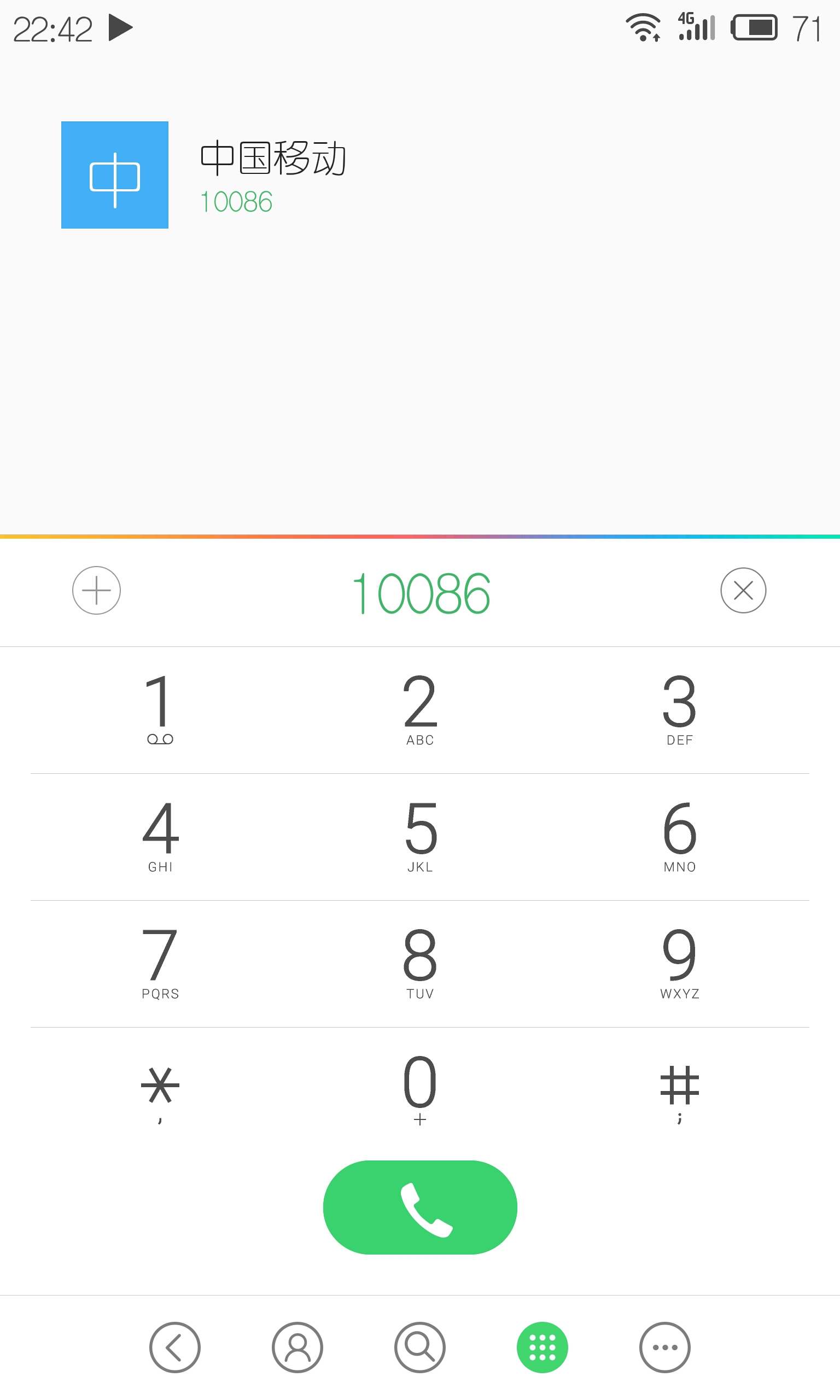This screenshot has height=1400, width=840.
Task: Dial digit 1 on the keypad
Action: point(160,710)
